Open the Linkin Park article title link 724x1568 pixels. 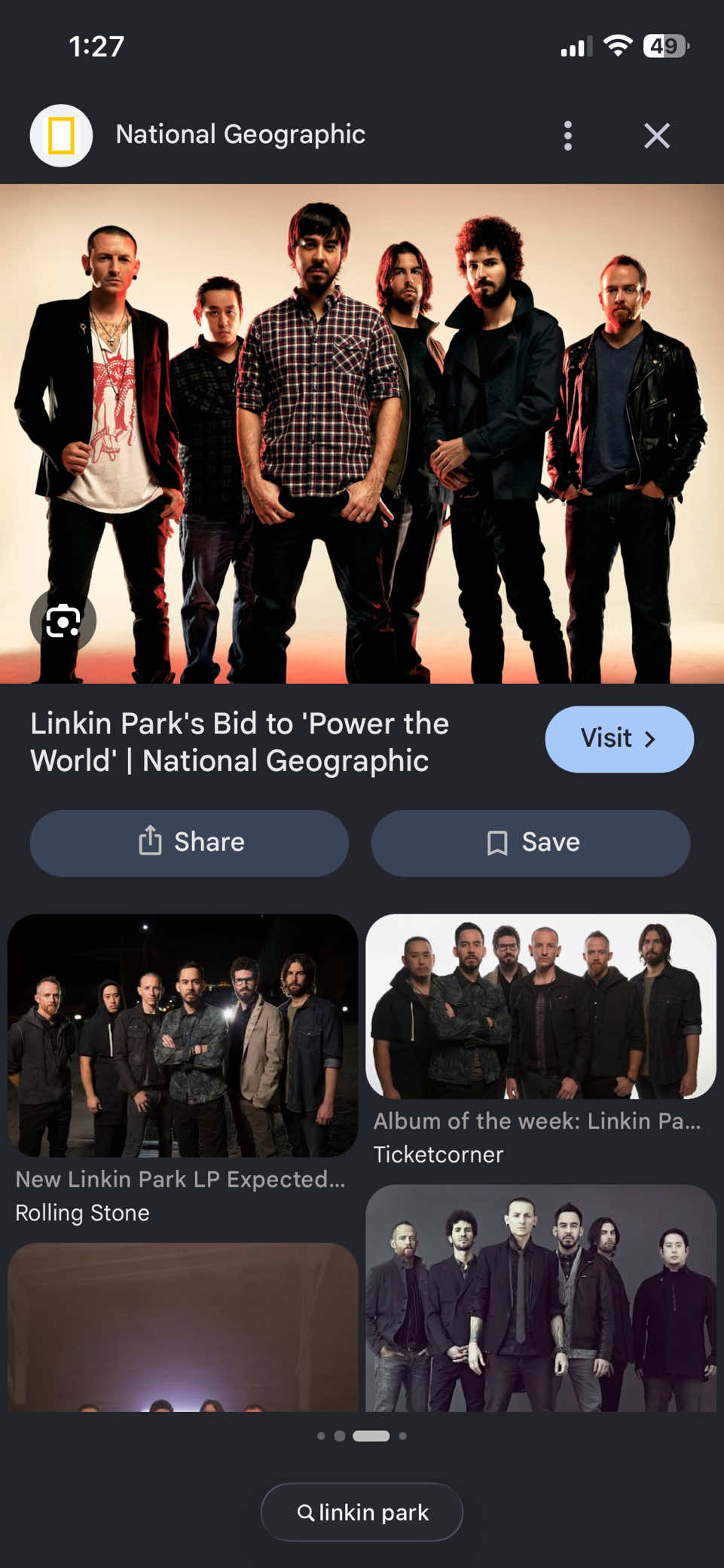pos(240,742)
